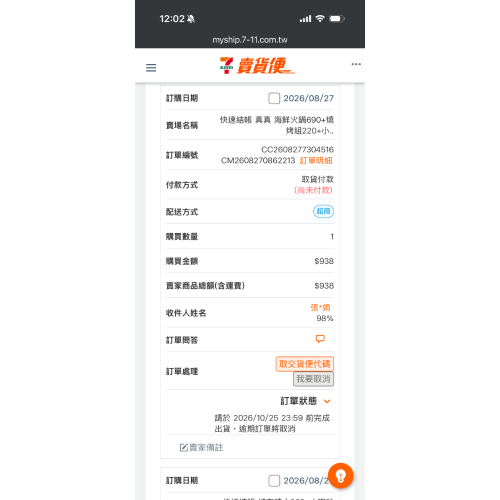500x500 pixels.
Task: Select the checkbox on the second order card
Action: pyautogui.click(x=274, y=481)
